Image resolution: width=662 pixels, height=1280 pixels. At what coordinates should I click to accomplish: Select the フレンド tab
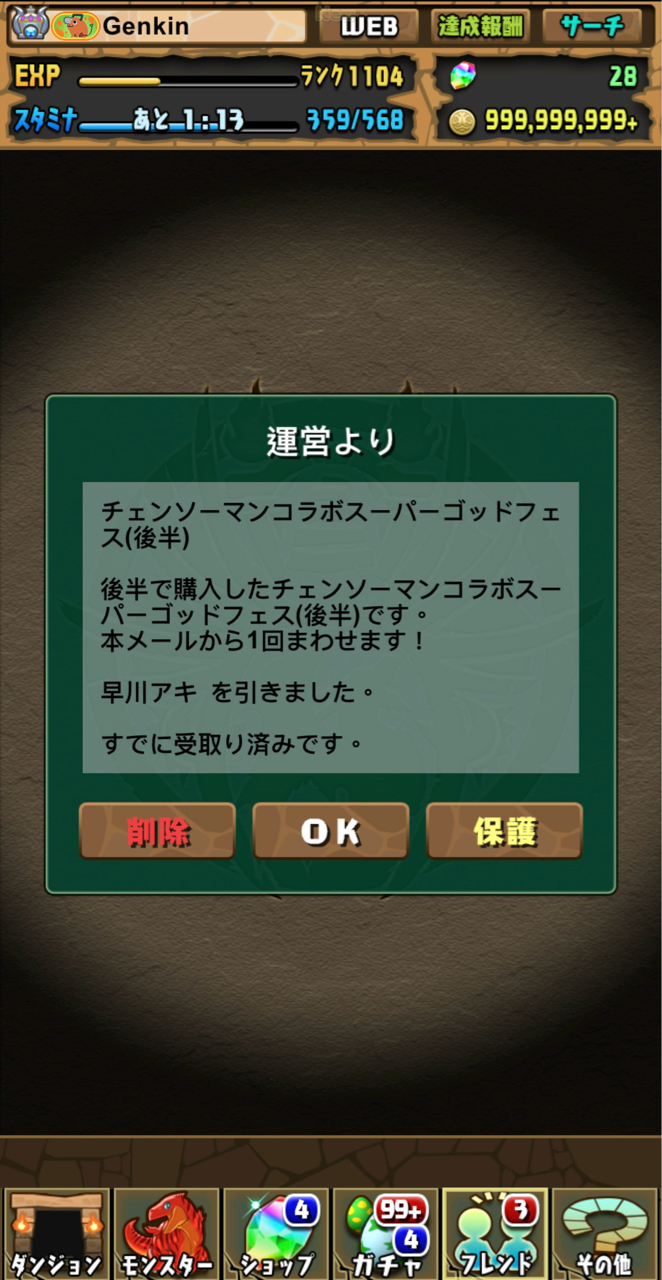[494, 1235]
